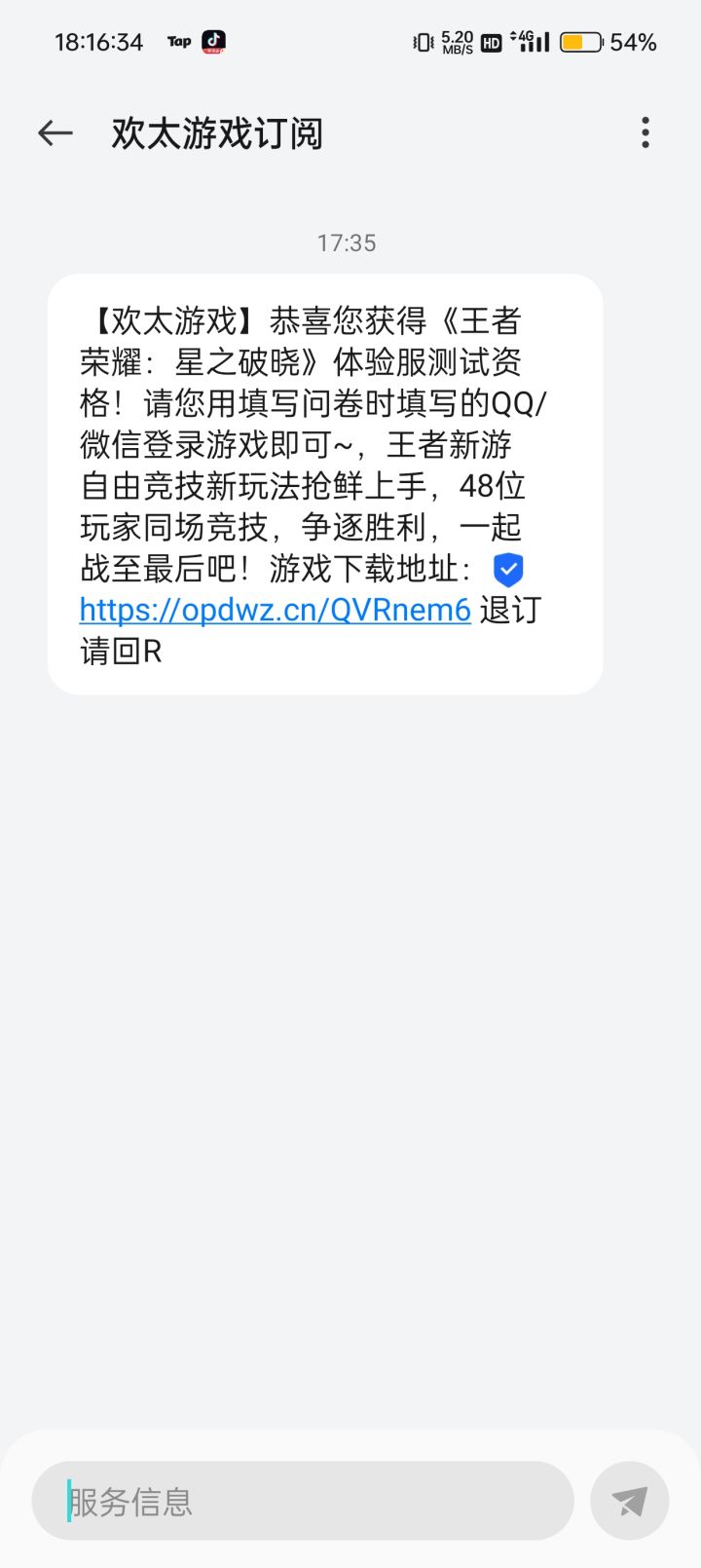Open the opdwz.cn/QVRnem6 download link

coord(275,610)
